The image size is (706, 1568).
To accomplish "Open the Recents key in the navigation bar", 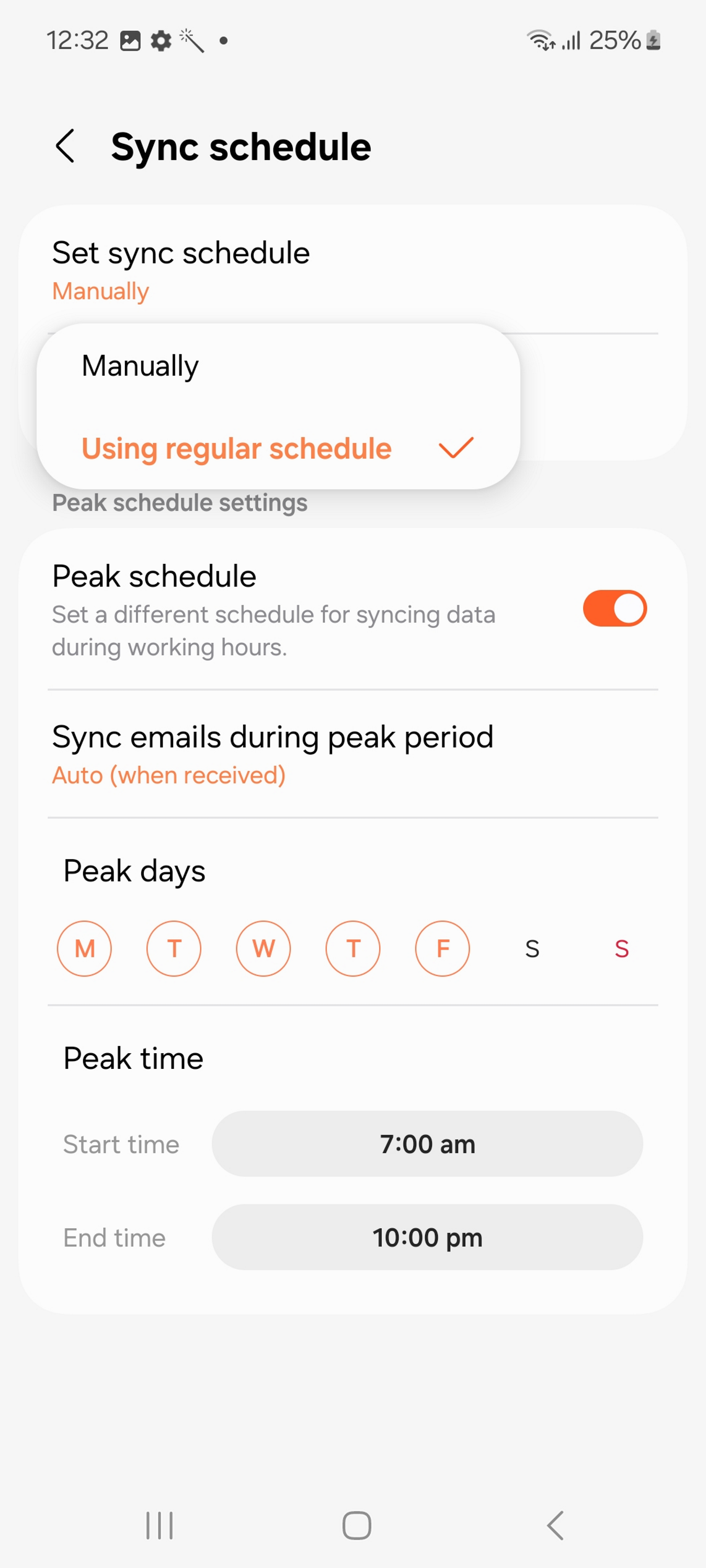I will click(159, 1524).
